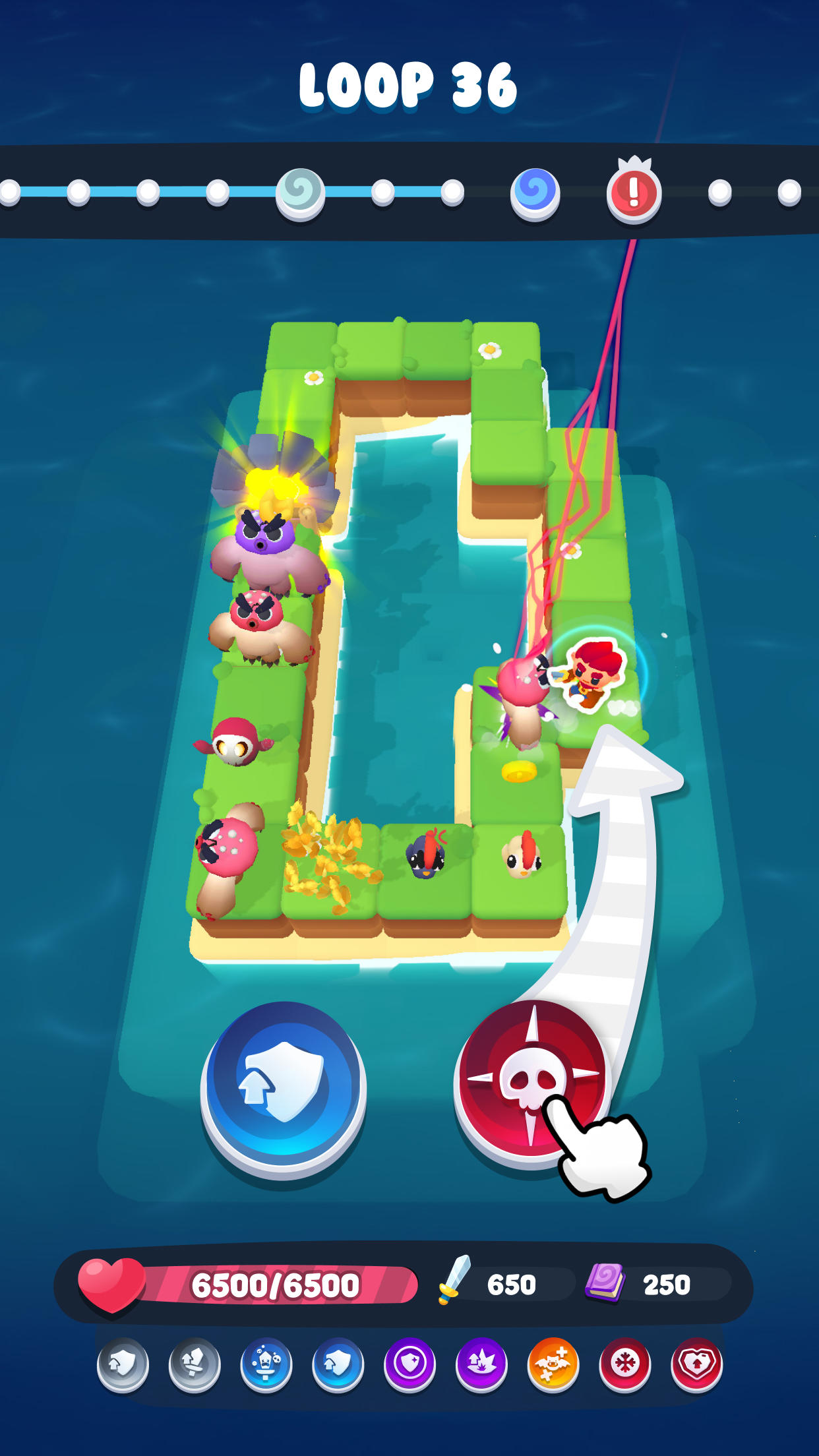Tap the purple shield sparkle perk badge
This screenshot has width=819, height=1456.
click(x=409, y=1364)
